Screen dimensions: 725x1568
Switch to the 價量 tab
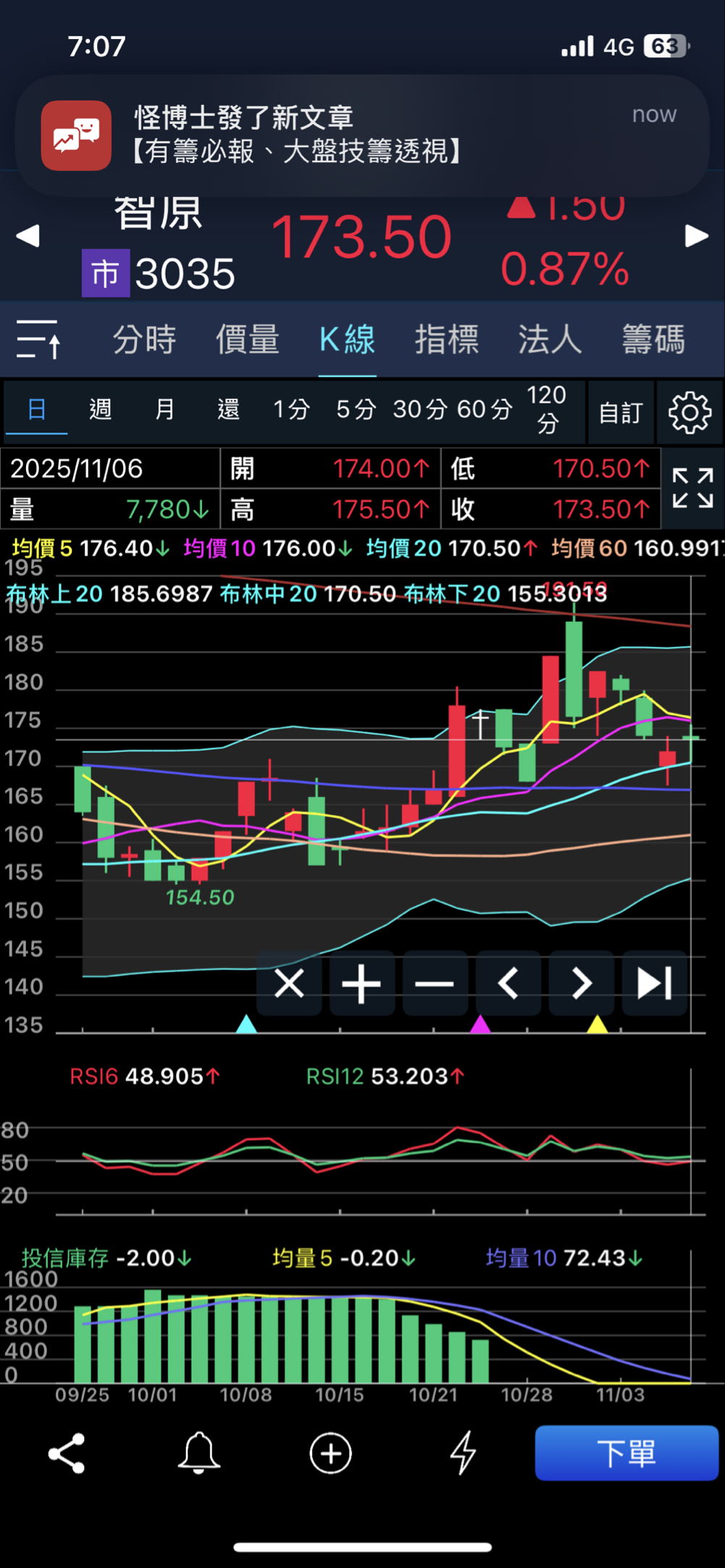click(x=247, y=340)
